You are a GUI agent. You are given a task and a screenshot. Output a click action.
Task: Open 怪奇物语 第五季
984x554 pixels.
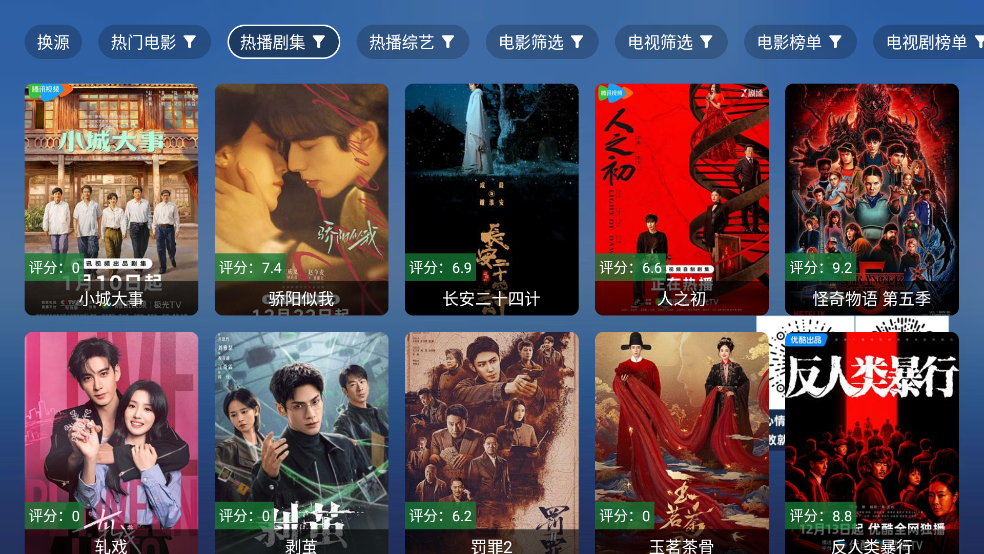click(x=871, y=199)
